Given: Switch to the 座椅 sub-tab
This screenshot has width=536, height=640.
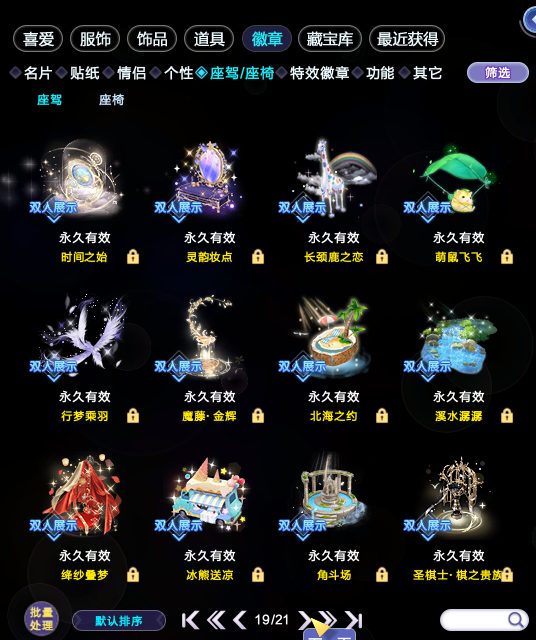Looking at the screenshot, I should [111, 100].
